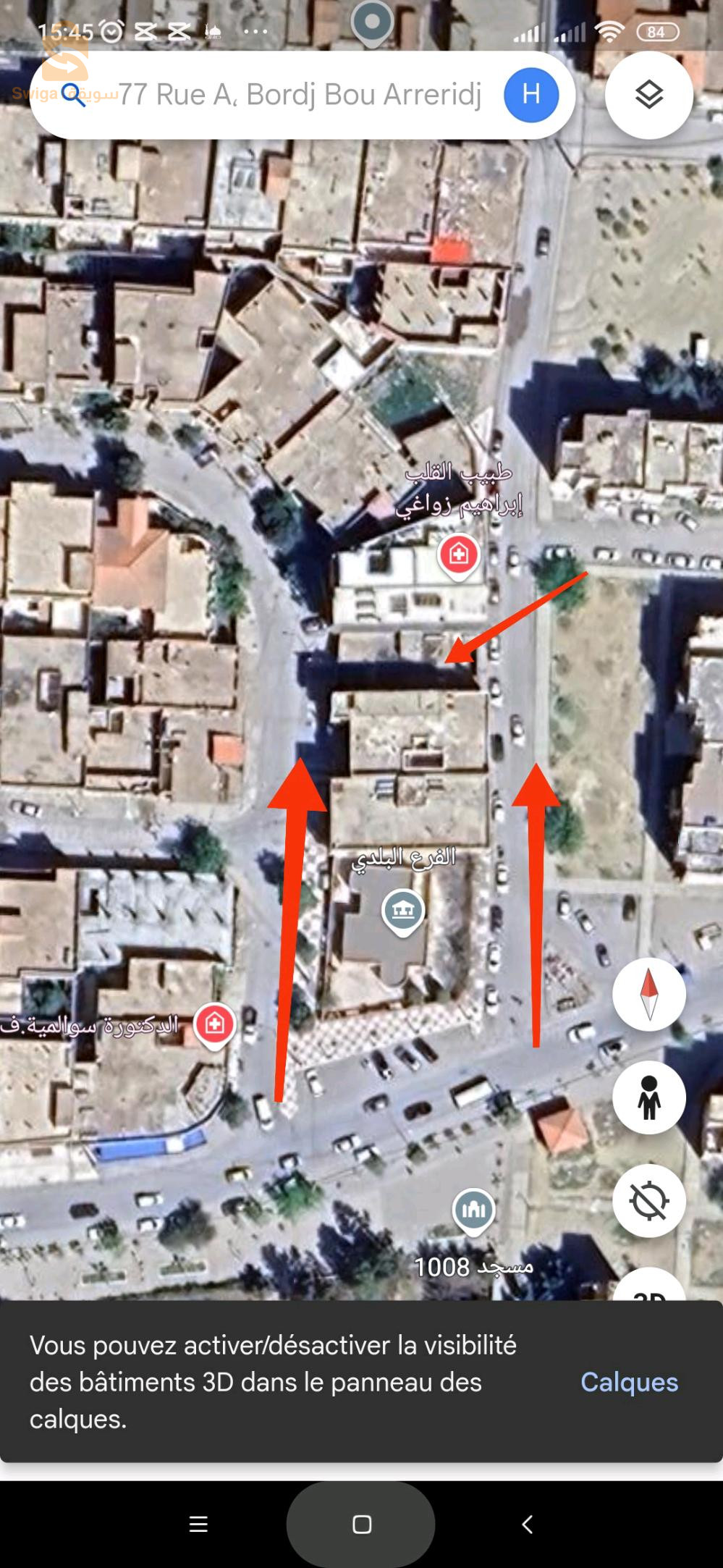The width and height of the screenshot is (723, 1568).
Task: Select the 1008 mosque marker
Action: (473, 1209)
